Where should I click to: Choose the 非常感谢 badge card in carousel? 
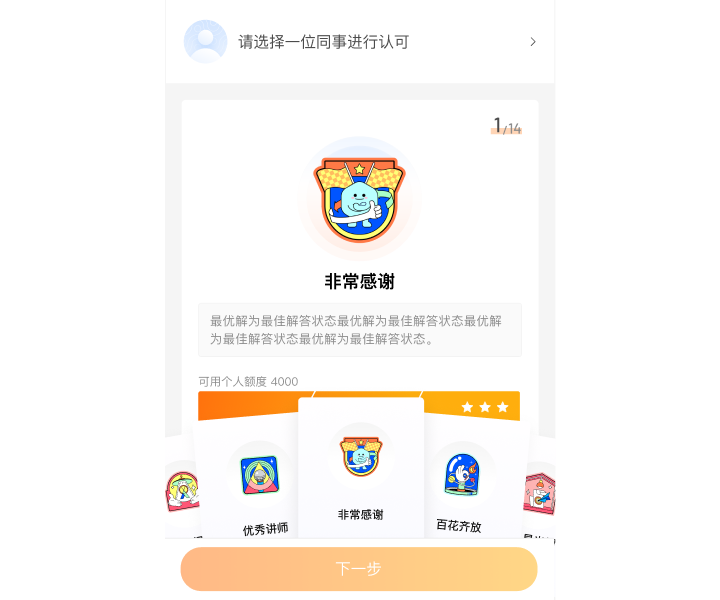tap(360, 470)
